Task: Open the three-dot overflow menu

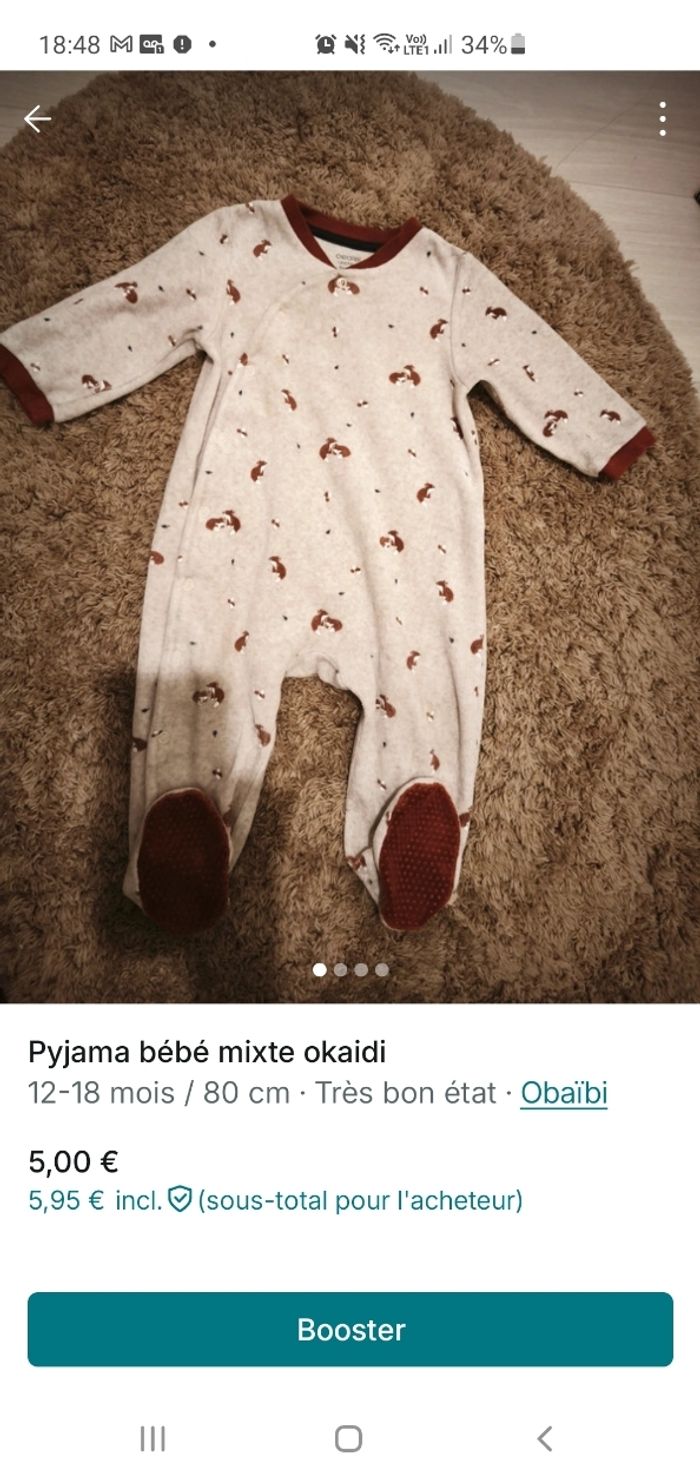Action: tap(662, 119)
